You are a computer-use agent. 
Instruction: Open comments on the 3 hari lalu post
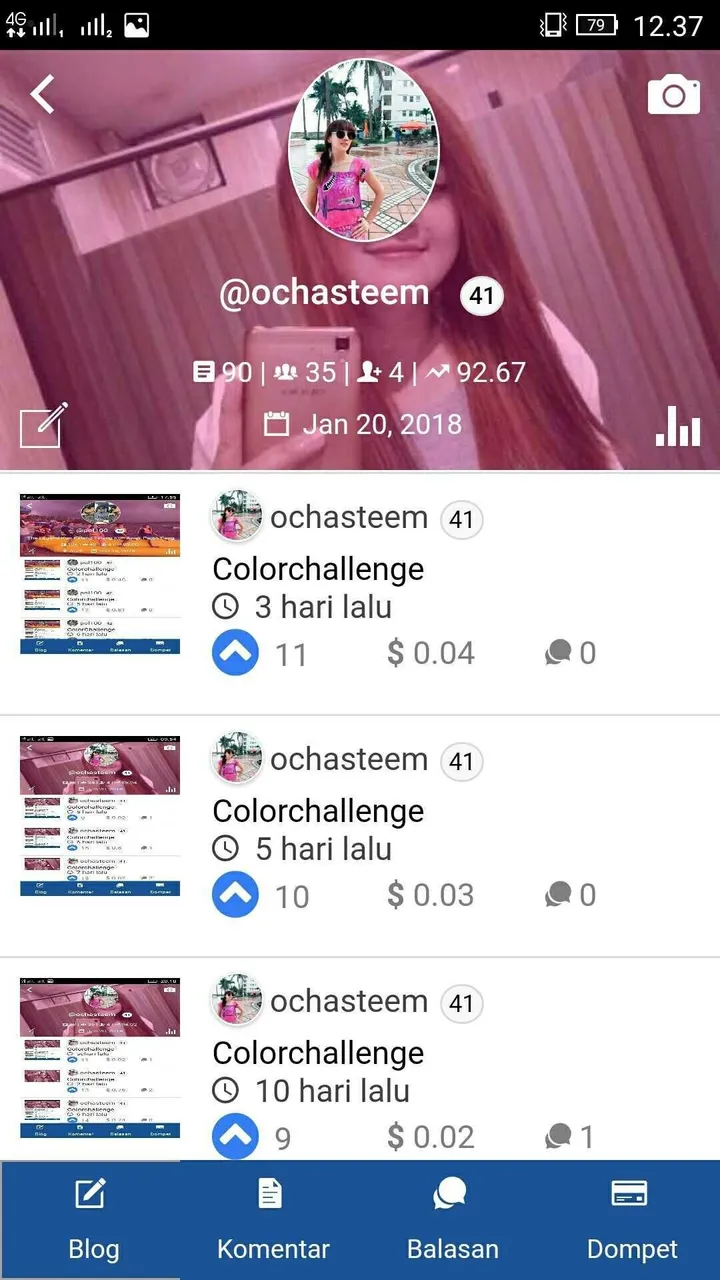pos(570,653)
